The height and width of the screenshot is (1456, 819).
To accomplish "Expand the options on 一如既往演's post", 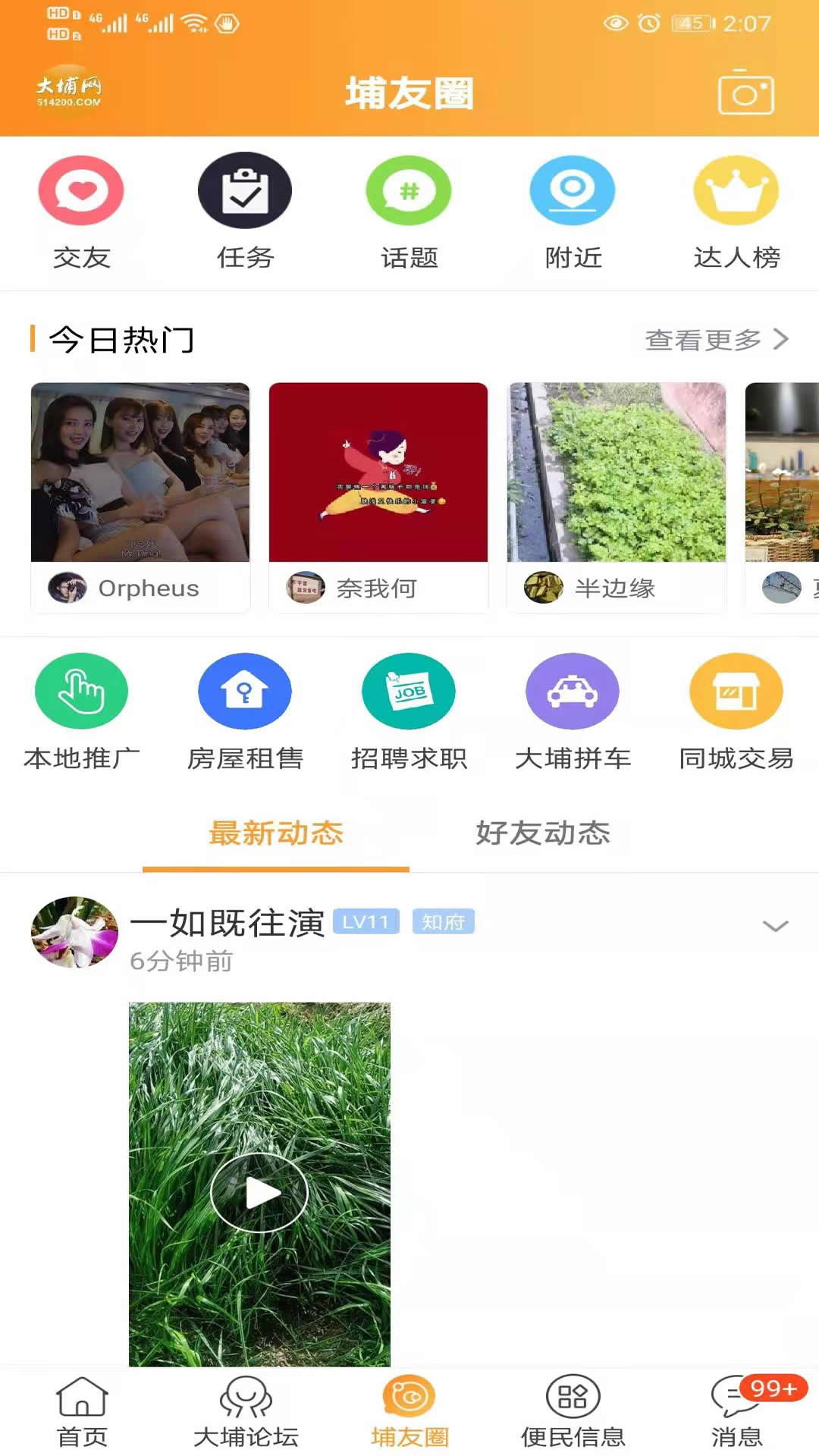I will coord(772,925).
